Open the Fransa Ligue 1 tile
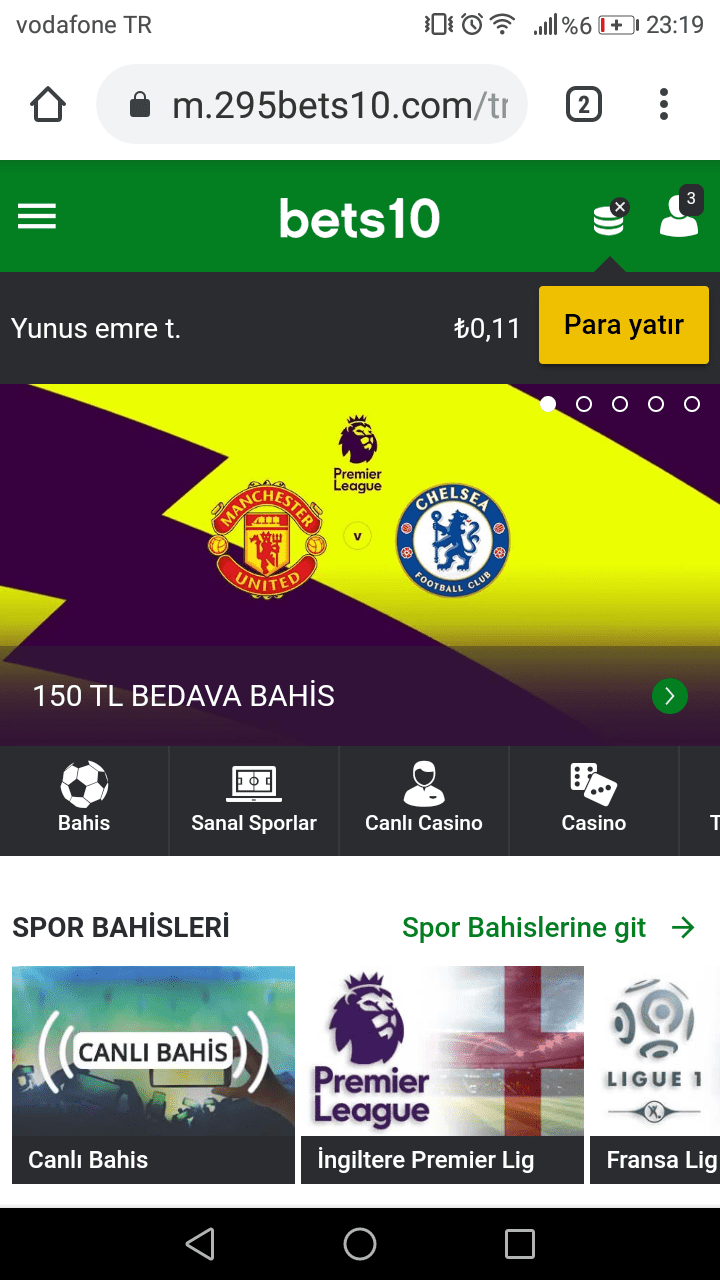720x1280 pixels. pyautogui.click(x=655, y=1075)
